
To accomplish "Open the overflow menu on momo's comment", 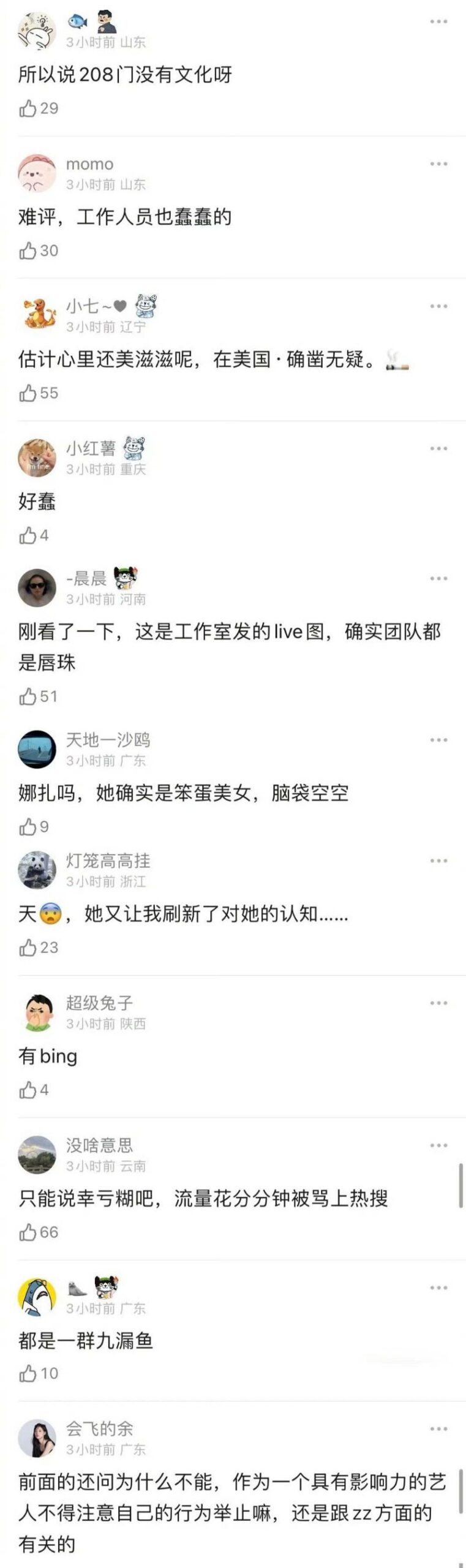I will pos(438,164).
